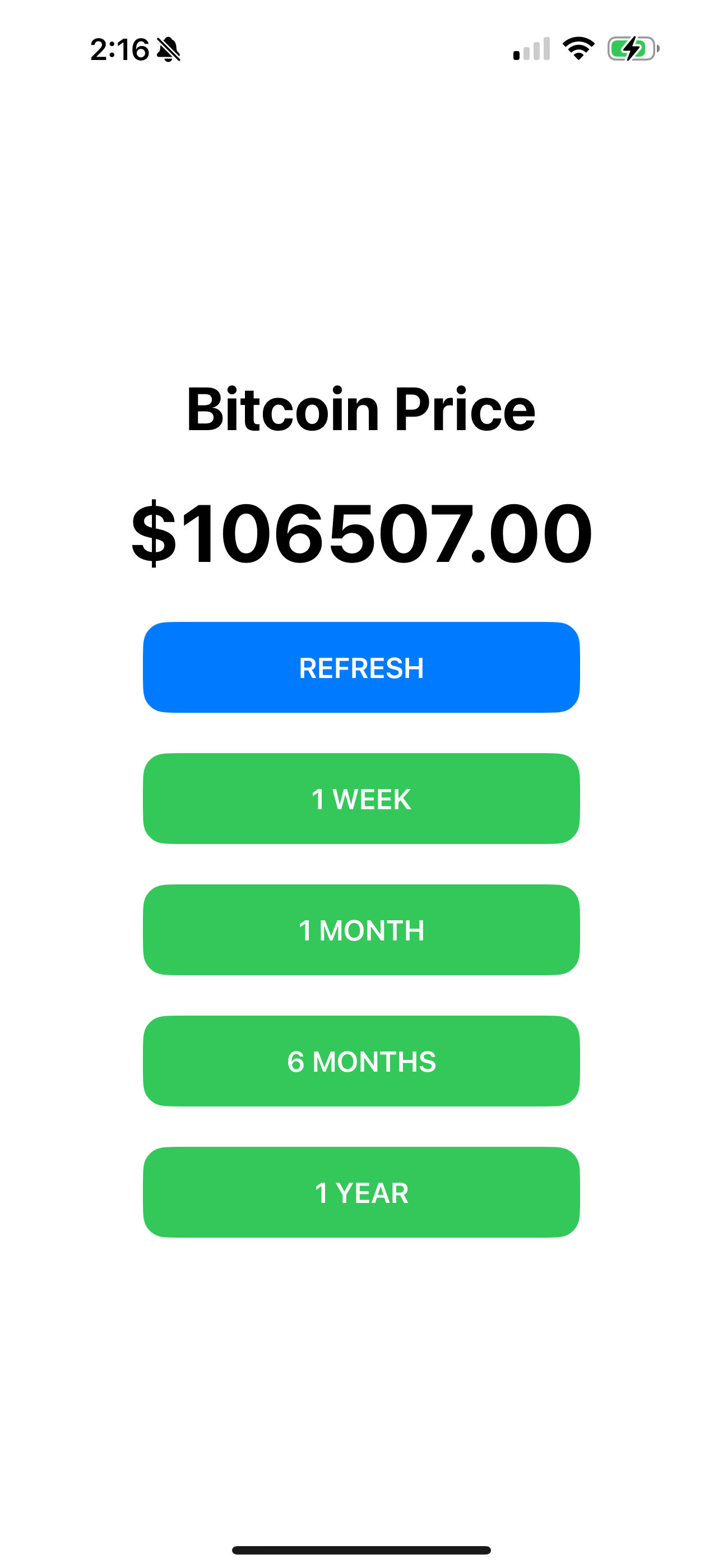The image size is (723, 1568).
Task: View the 1 YEAR range
Action: pyautogui.click(x=361, y=1192)
